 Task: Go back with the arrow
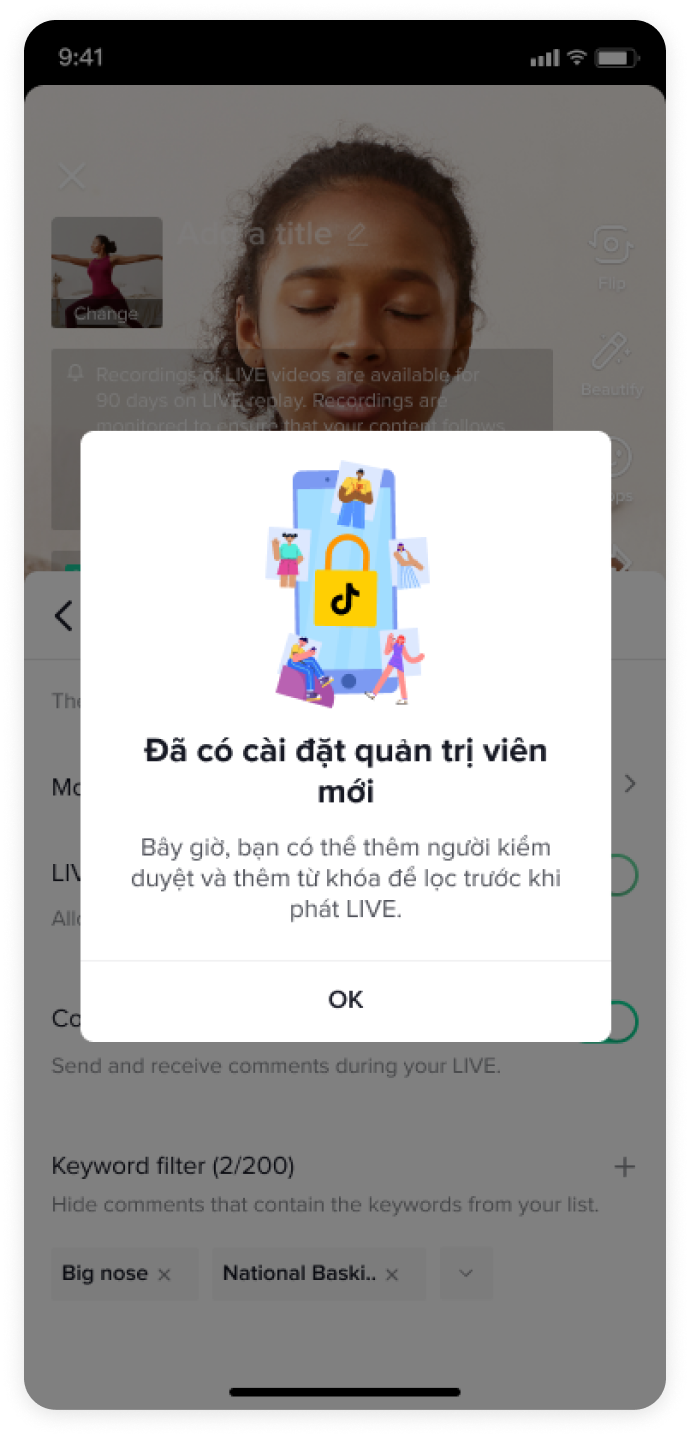[x=64, y=615]
